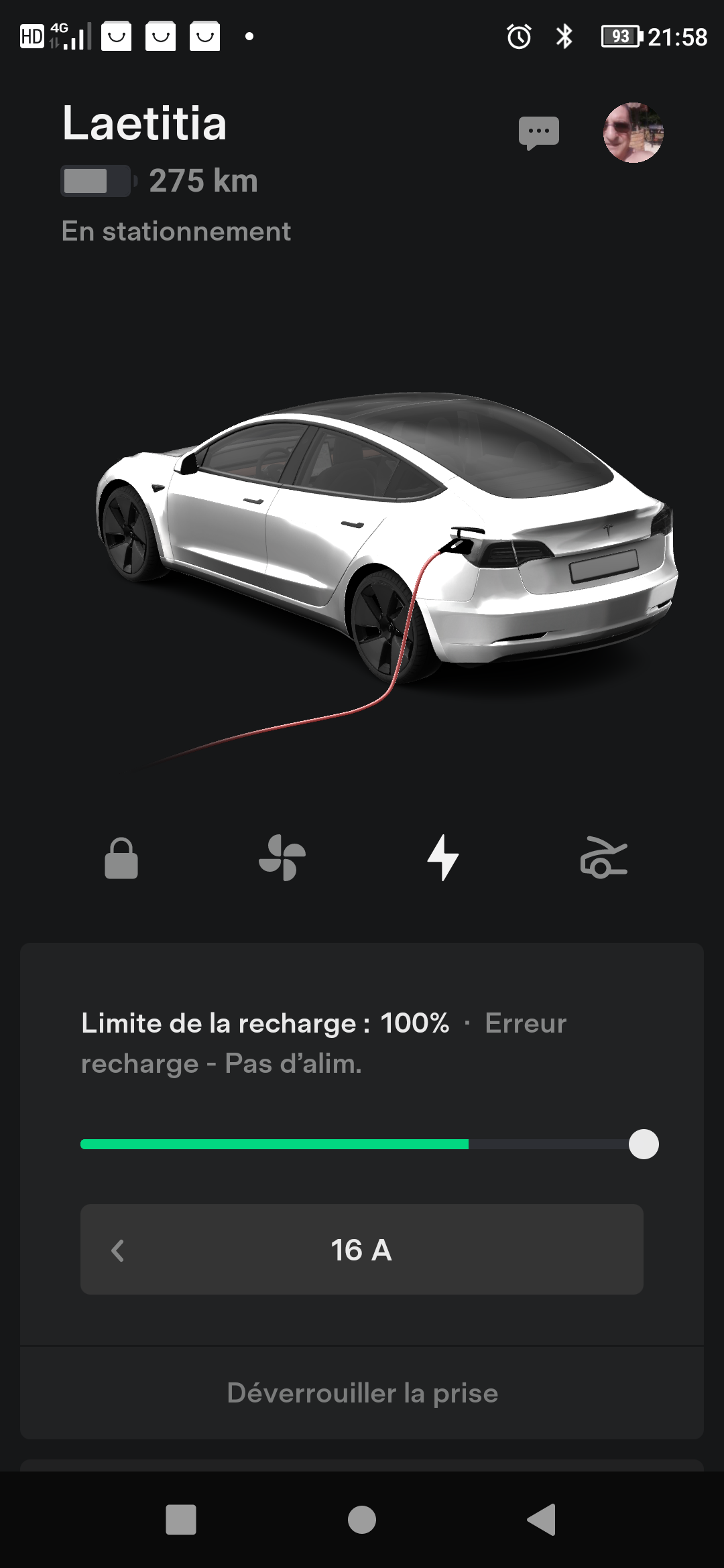Open climate controls fan icon
724x1568 pixels.
pyautogui.click(x=282, y=858)
